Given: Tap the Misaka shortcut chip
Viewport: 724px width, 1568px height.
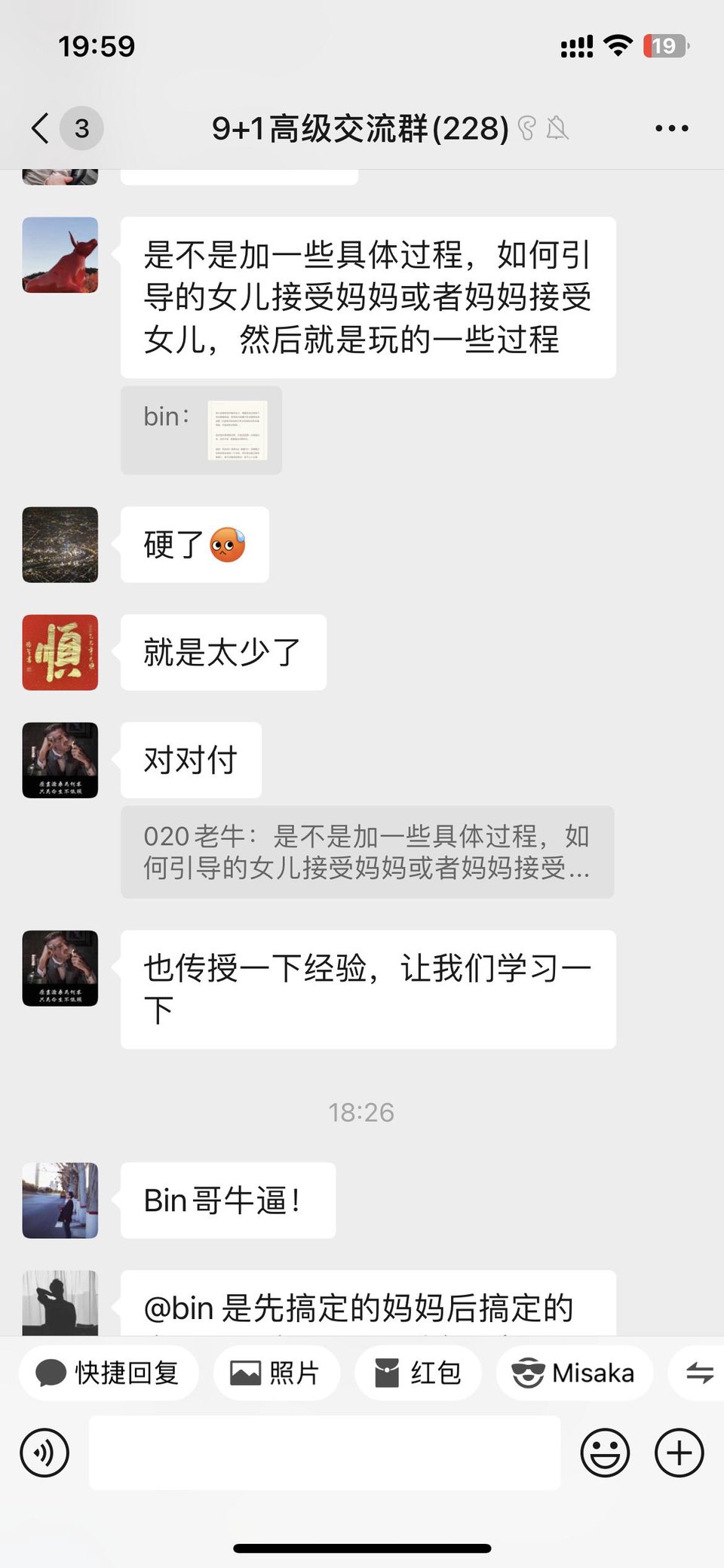Looking at the screenshot, I should [x=574, y=1373].
